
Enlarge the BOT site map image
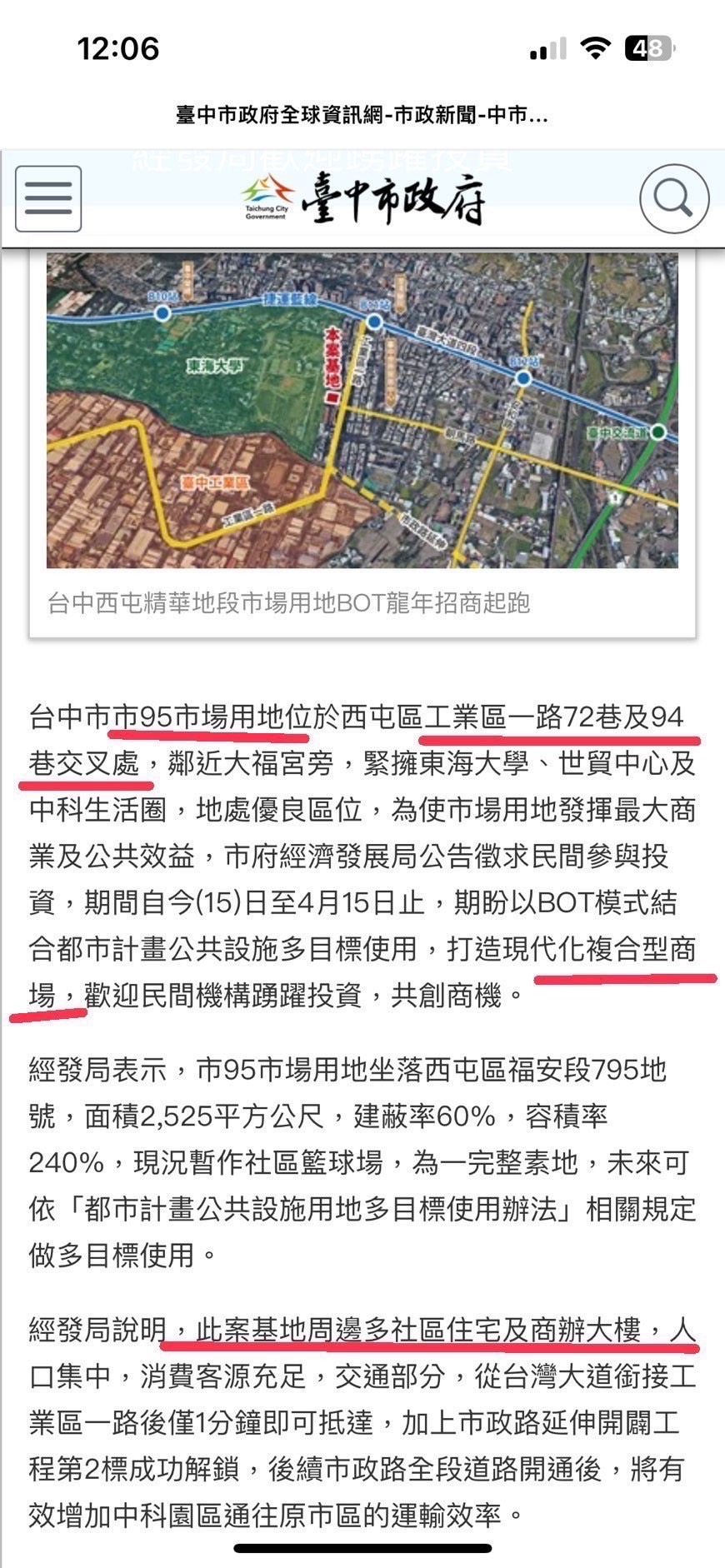point(362,410)
